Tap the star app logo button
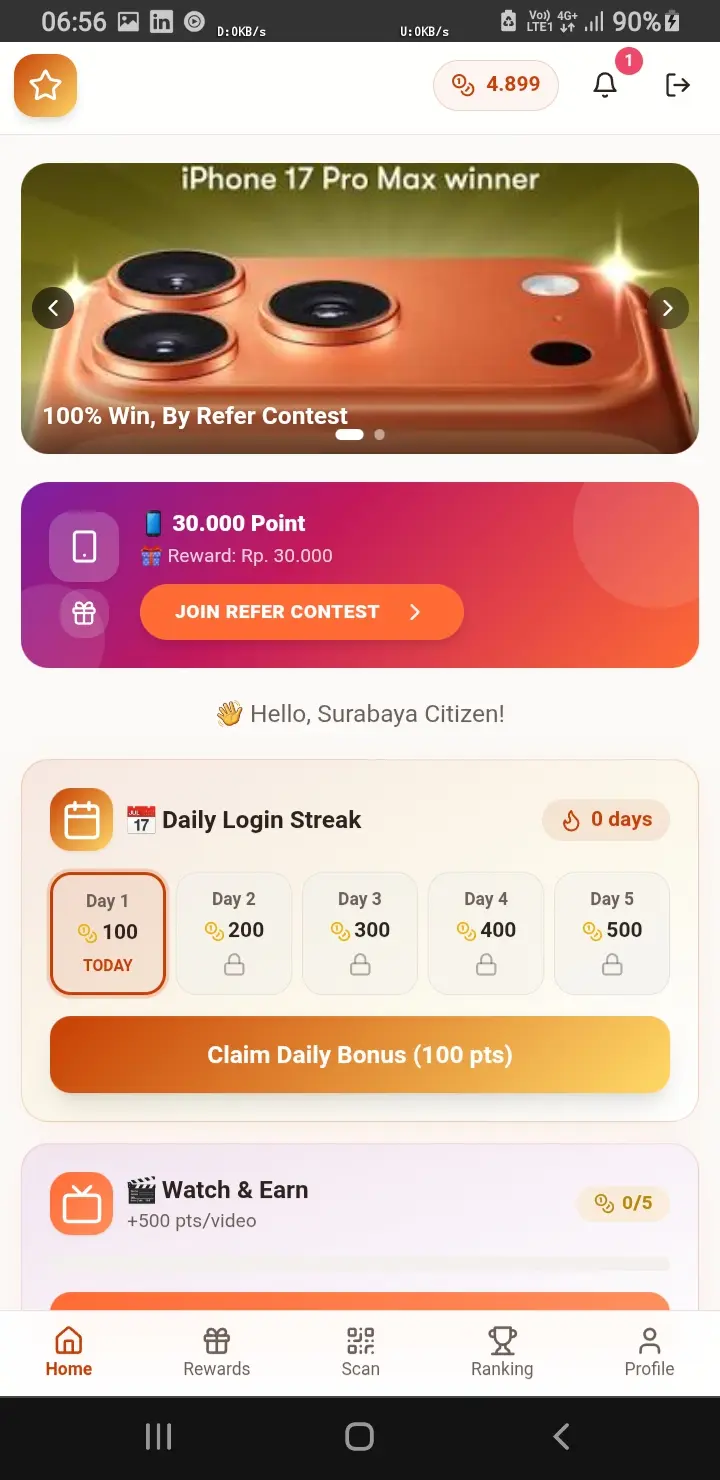The height and width of the screenshot is (1480, 720). pos(45,86)
